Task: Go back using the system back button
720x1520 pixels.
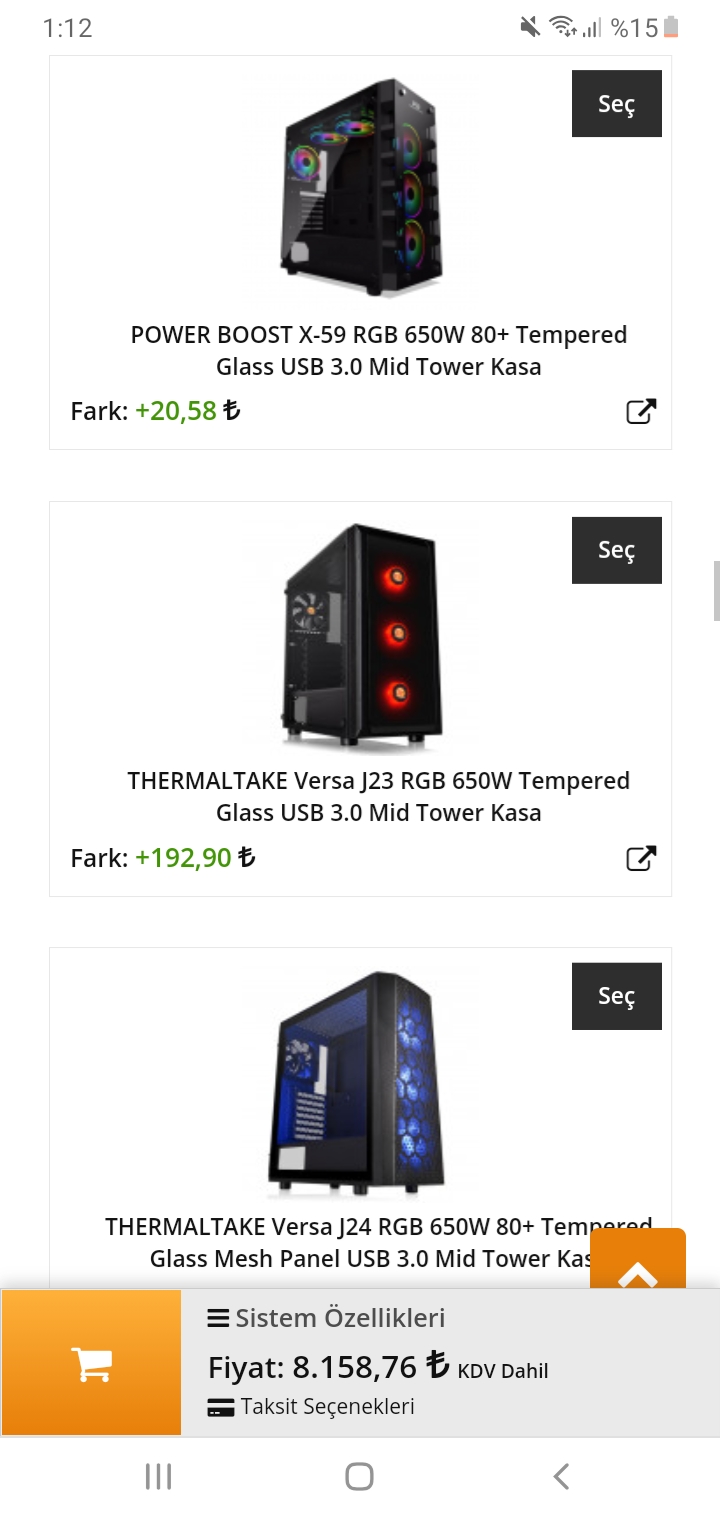Action: tap(561, 1476)
